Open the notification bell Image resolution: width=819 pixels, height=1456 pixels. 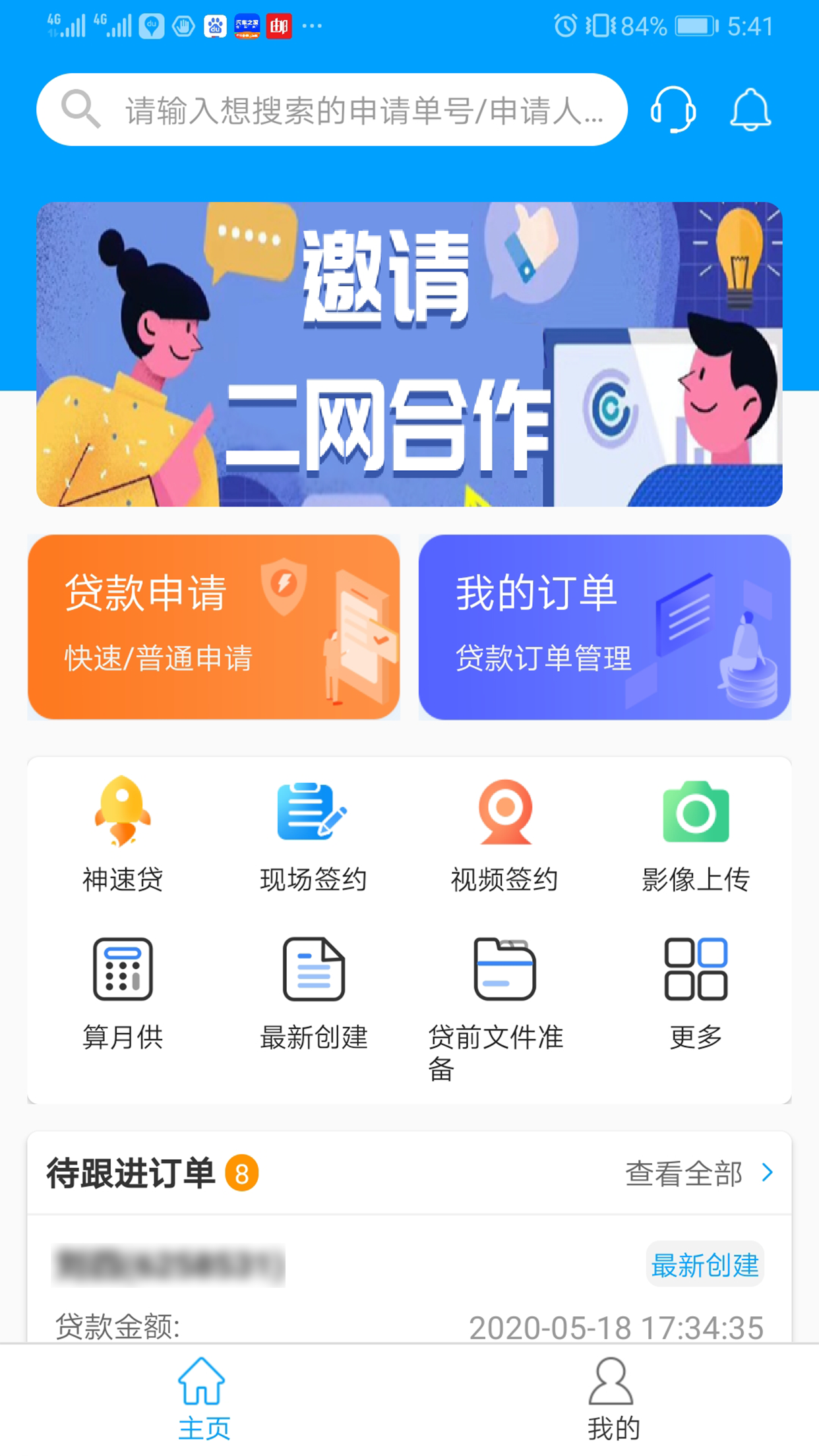coord(750,109)
